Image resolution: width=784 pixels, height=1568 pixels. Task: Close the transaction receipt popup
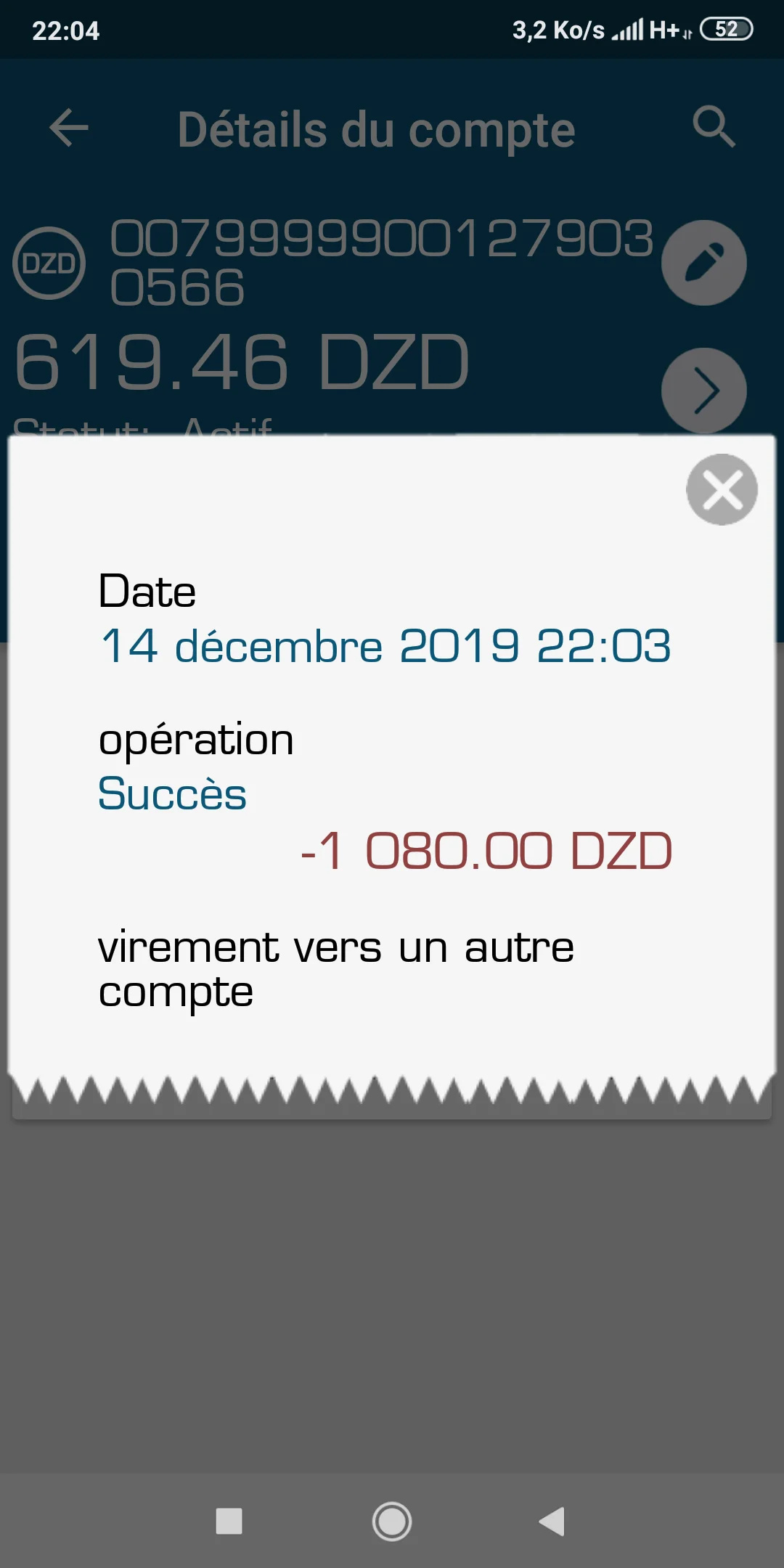pos(722,490)
